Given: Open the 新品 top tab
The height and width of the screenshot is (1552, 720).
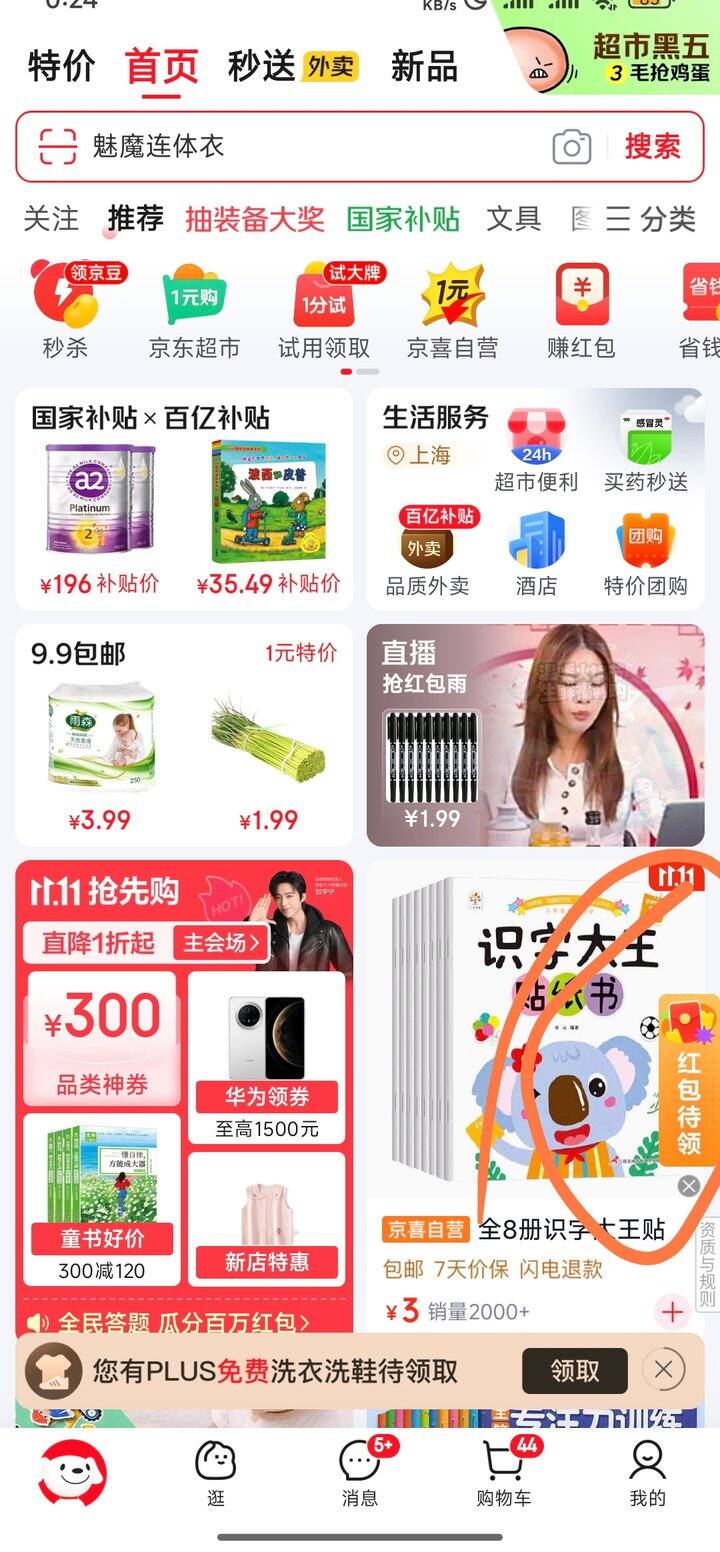Looking at the screenshot, I should tap(424, 67).
